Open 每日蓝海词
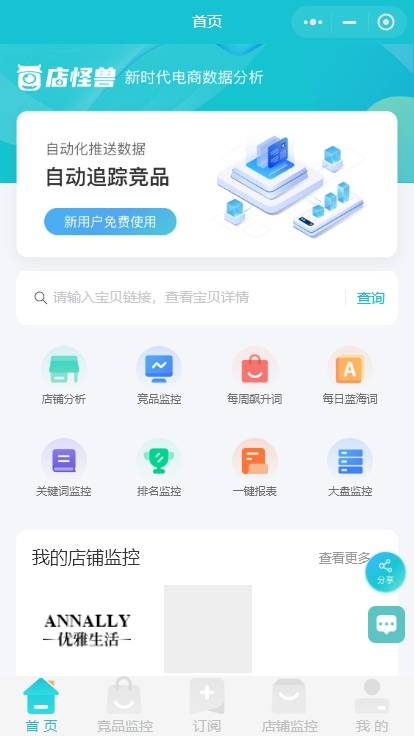The height and width of the screenshot is (736, 414). 350,376
